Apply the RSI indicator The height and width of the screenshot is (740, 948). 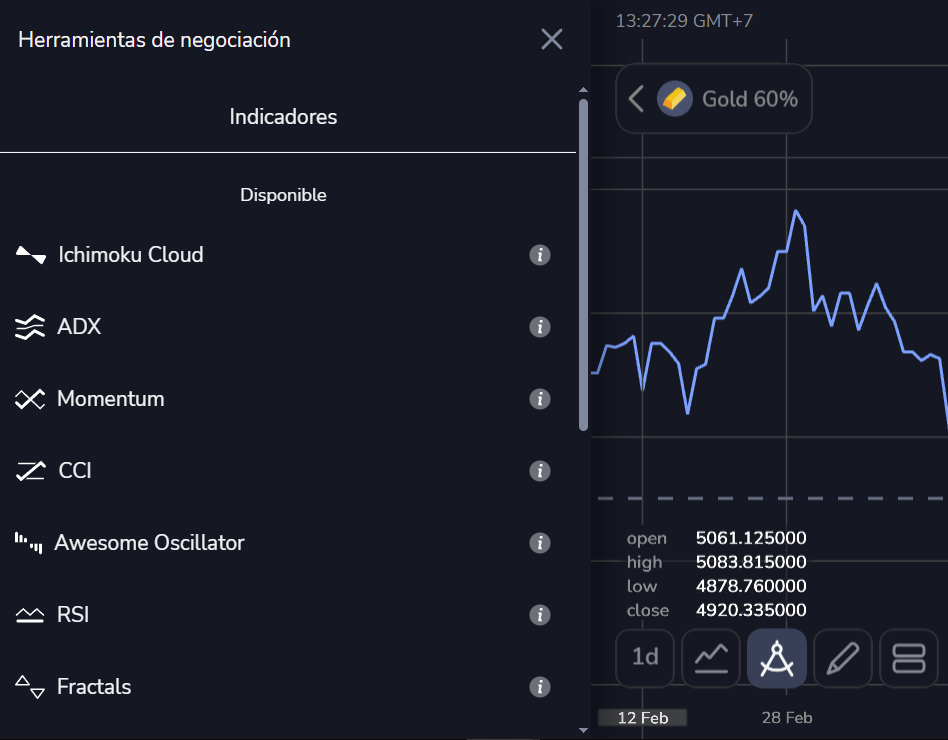[73, 615]
